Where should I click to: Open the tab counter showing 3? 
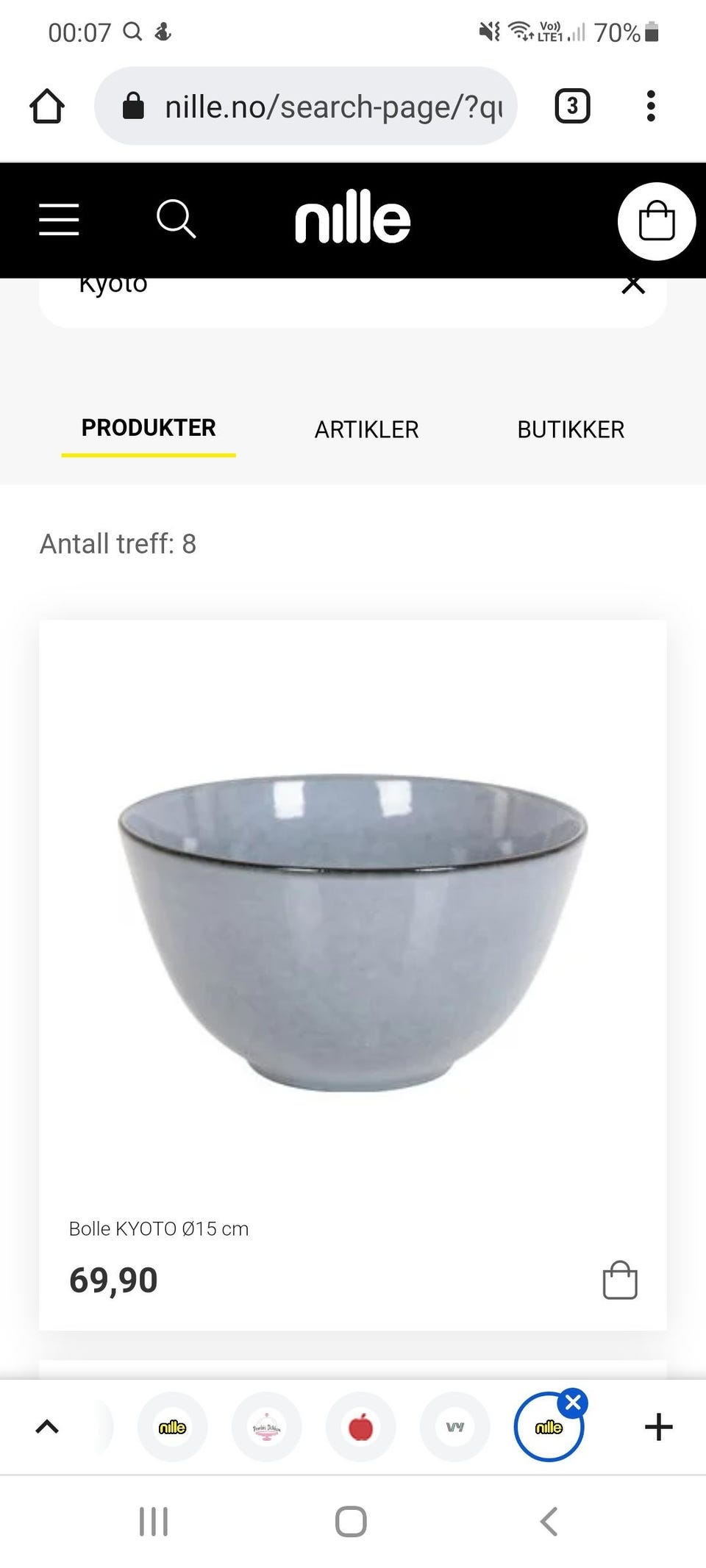571,105
